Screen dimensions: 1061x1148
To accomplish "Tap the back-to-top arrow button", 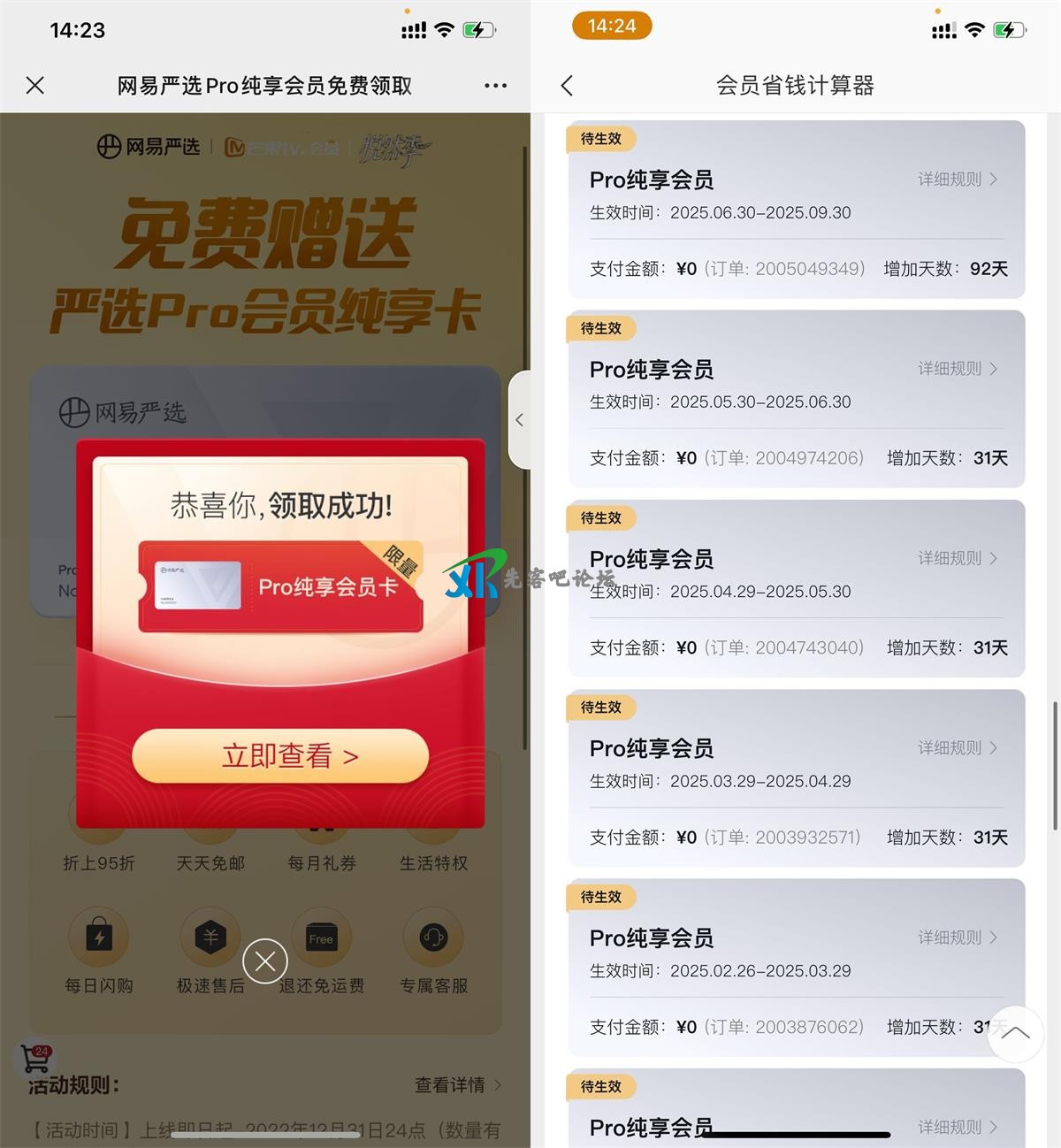I will (1015, 1033).
